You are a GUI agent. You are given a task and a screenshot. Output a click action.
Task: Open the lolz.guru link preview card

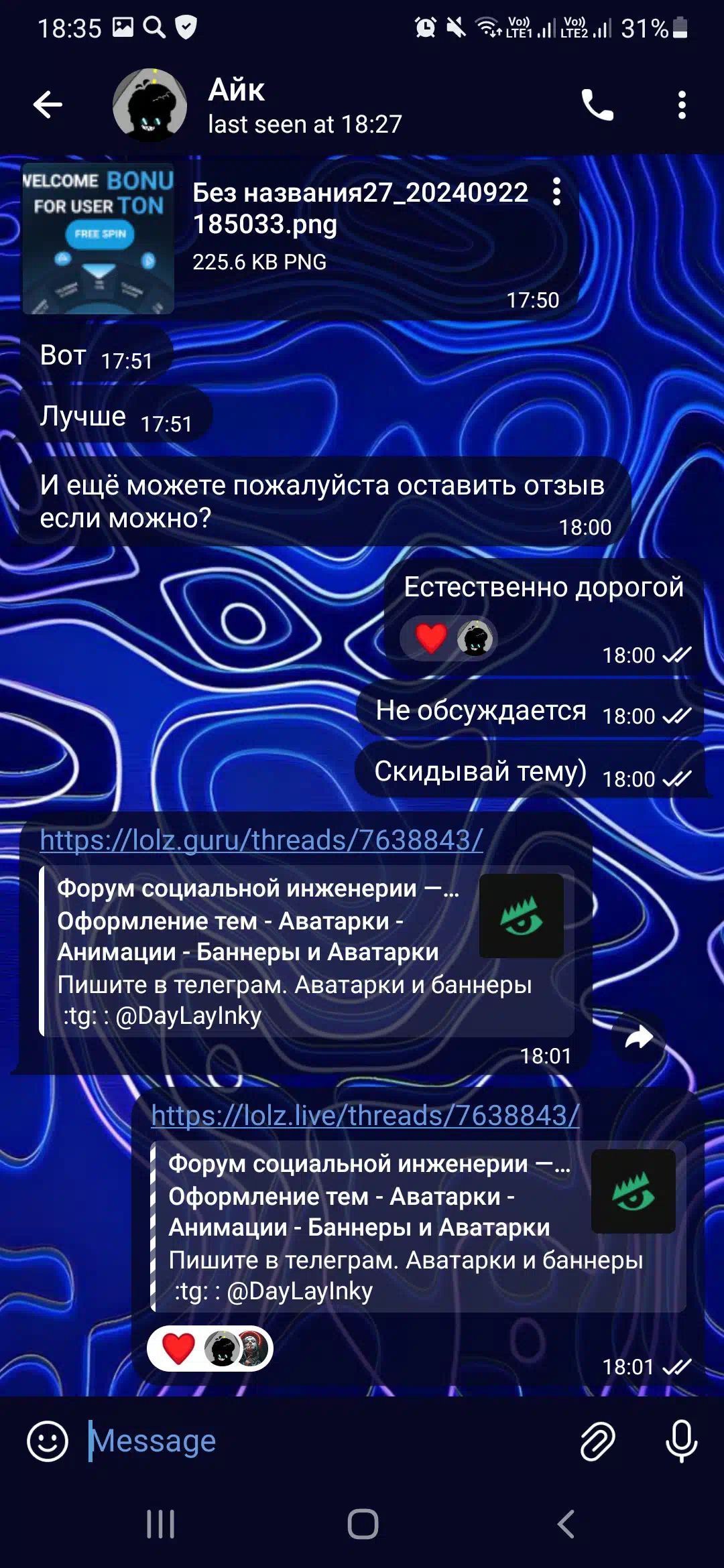[x=307, y=952]
